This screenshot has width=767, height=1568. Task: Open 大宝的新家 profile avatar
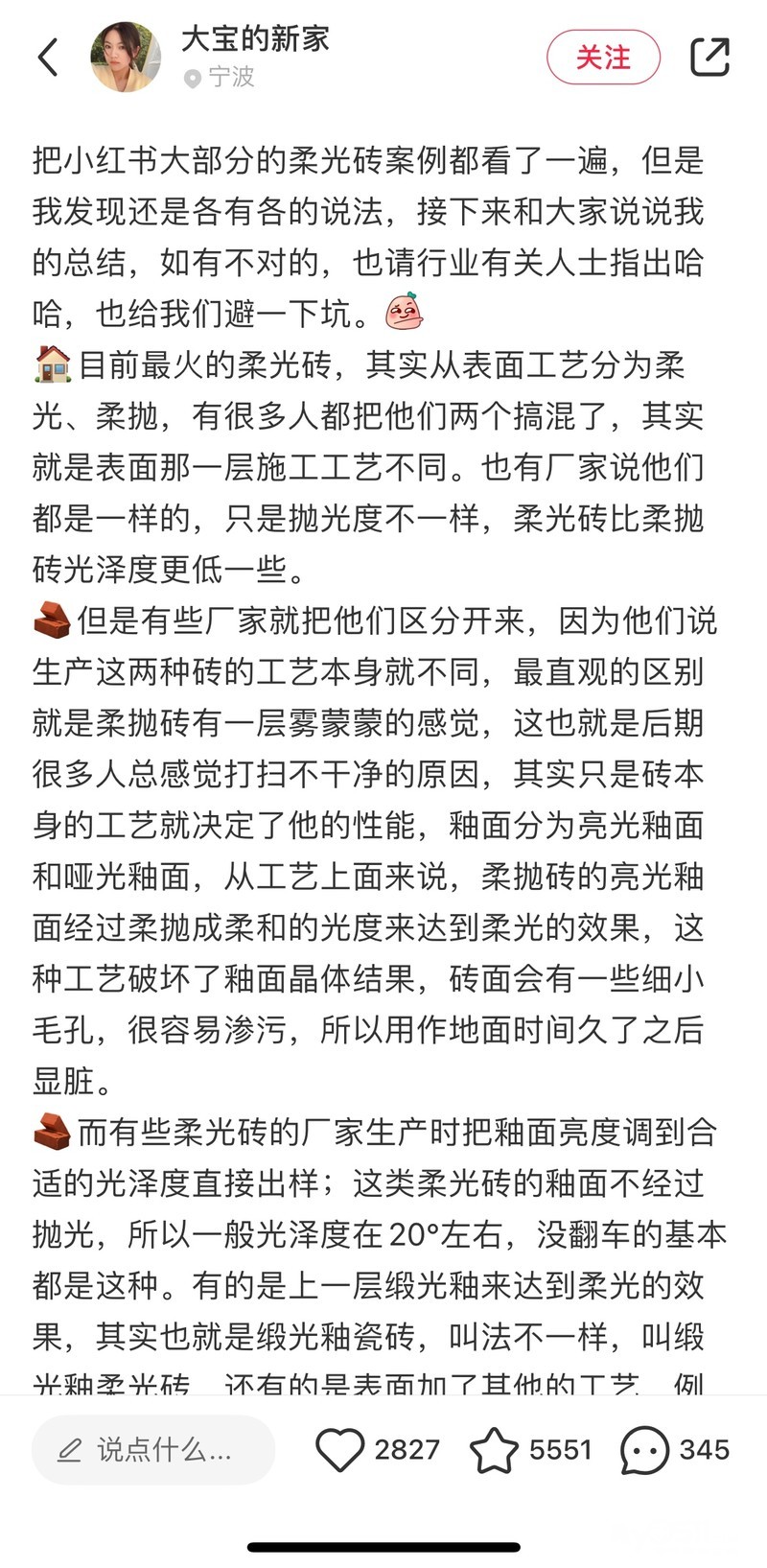click(126, 58)
